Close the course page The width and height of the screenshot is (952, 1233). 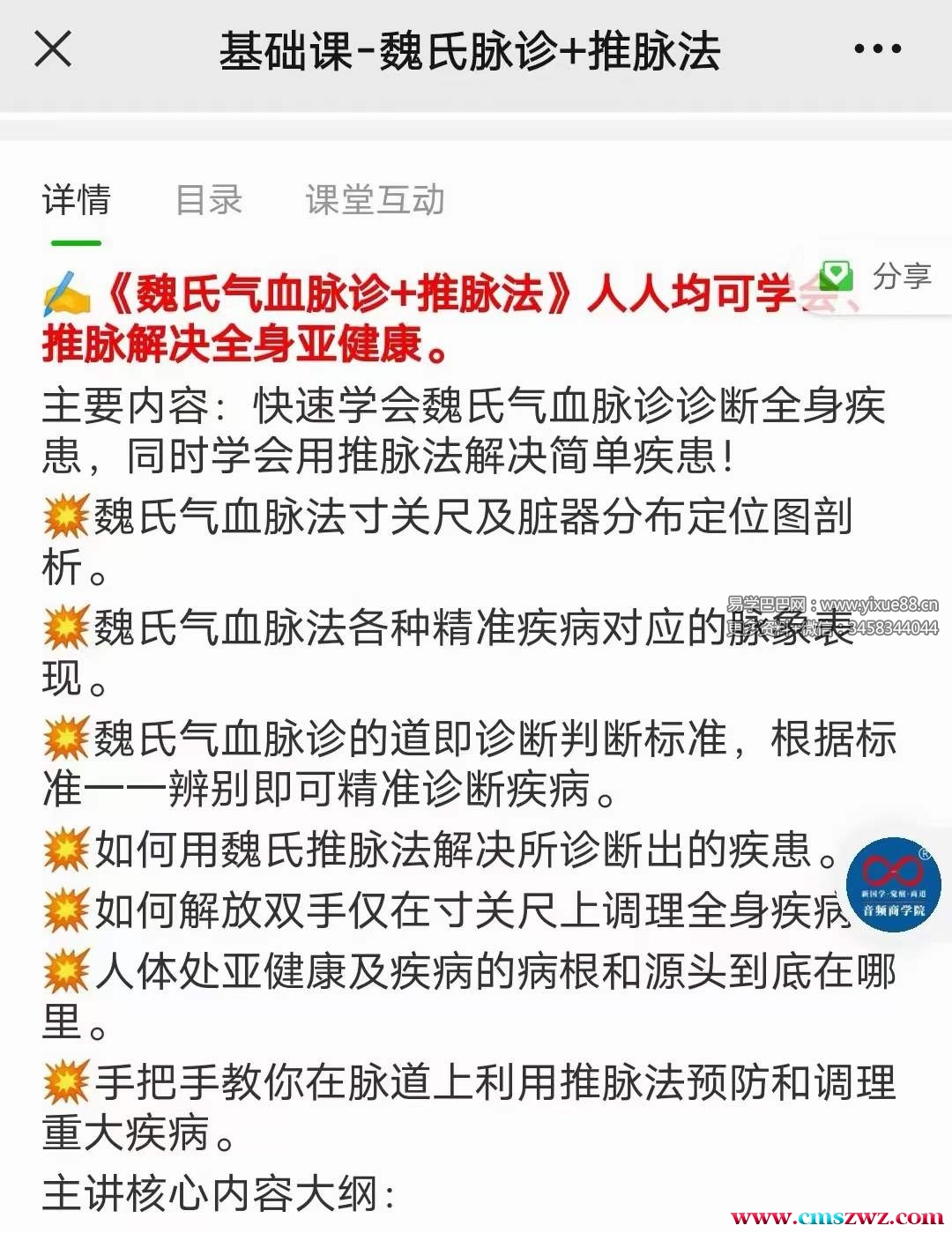click(53, 48)
